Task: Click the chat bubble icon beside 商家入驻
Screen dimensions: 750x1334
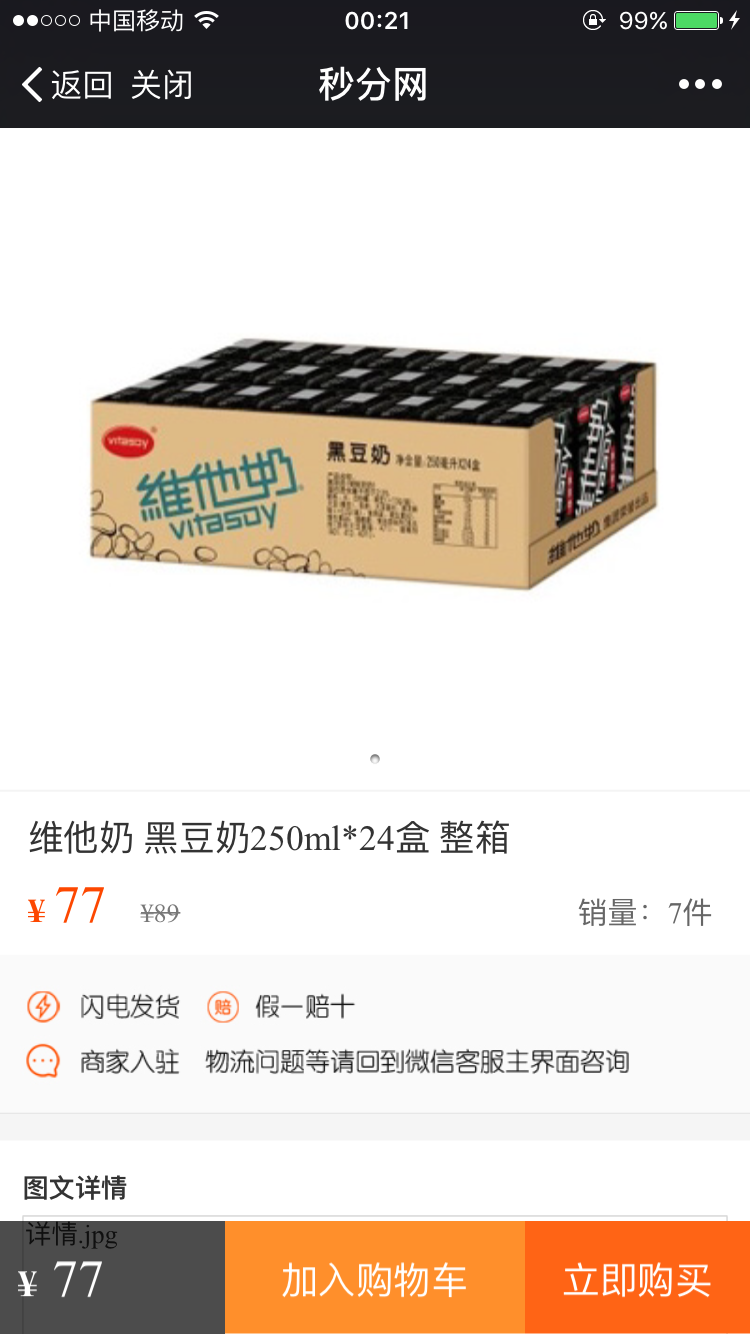Action: (42, 1062)
